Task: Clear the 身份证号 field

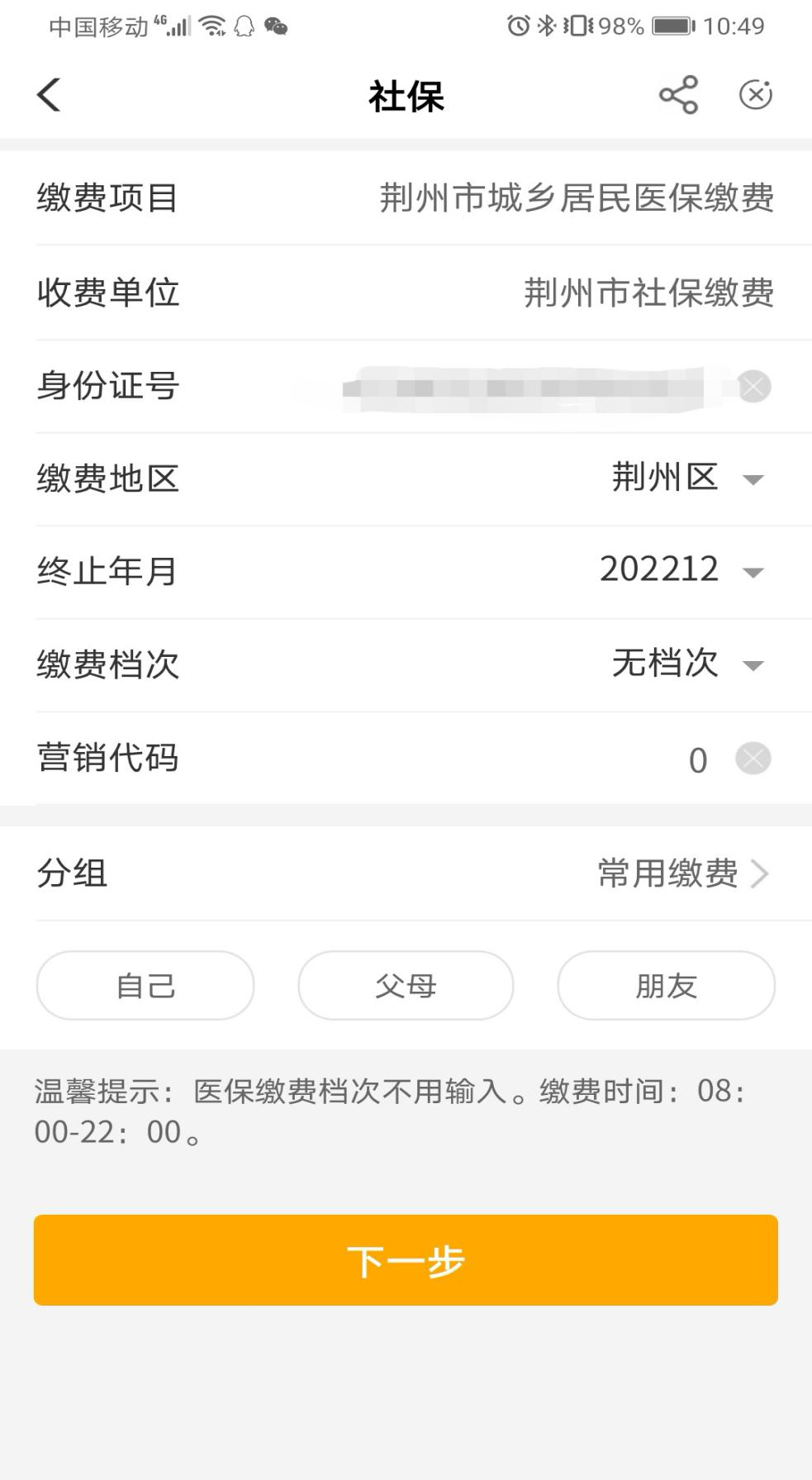Action: tap(753, 387)
